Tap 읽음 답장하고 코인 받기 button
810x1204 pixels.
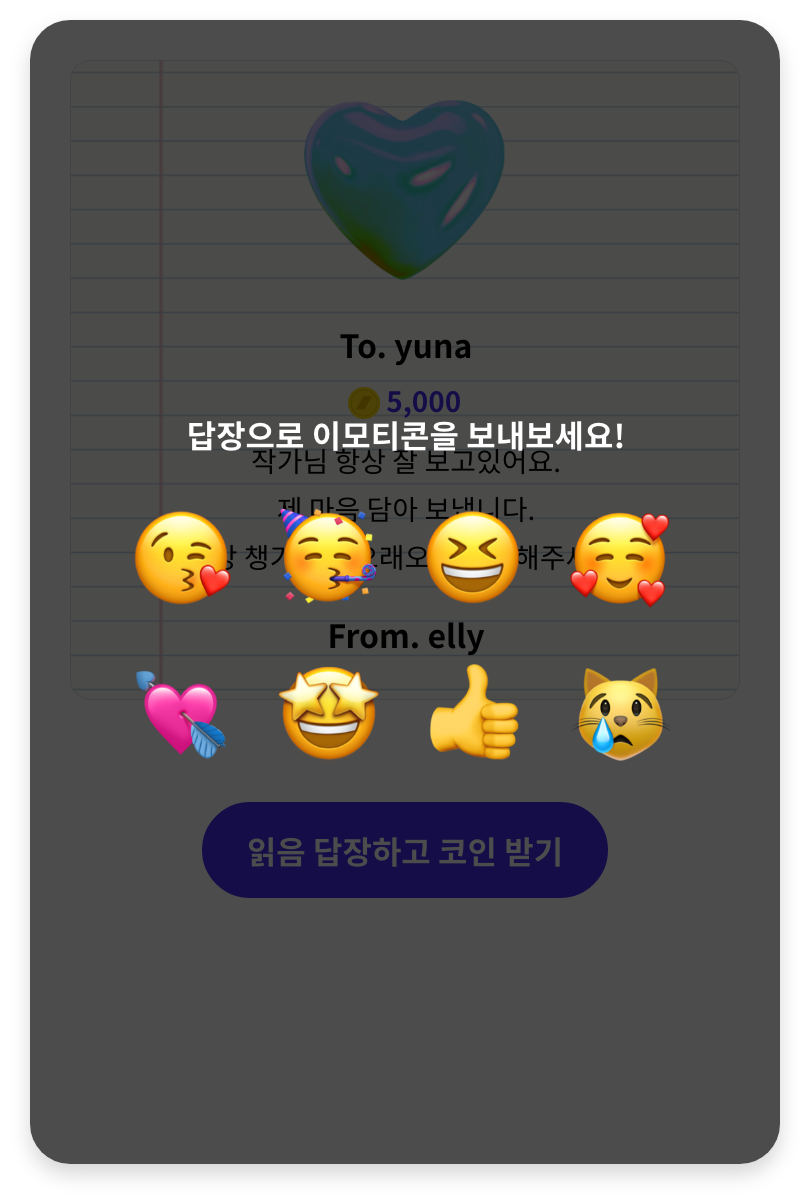click(405, 850)
